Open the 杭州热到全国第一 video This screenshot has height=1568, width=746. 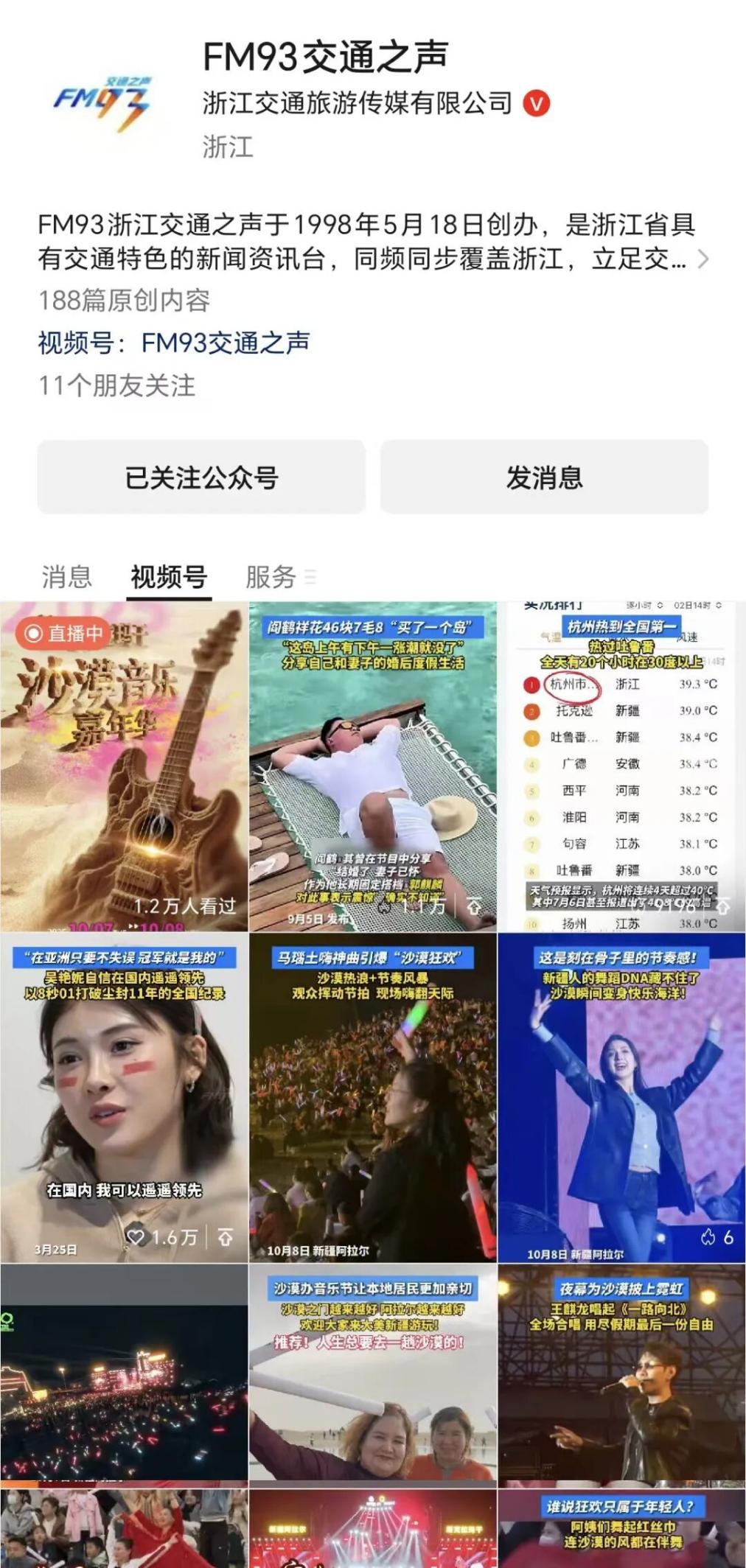(621, 766)
